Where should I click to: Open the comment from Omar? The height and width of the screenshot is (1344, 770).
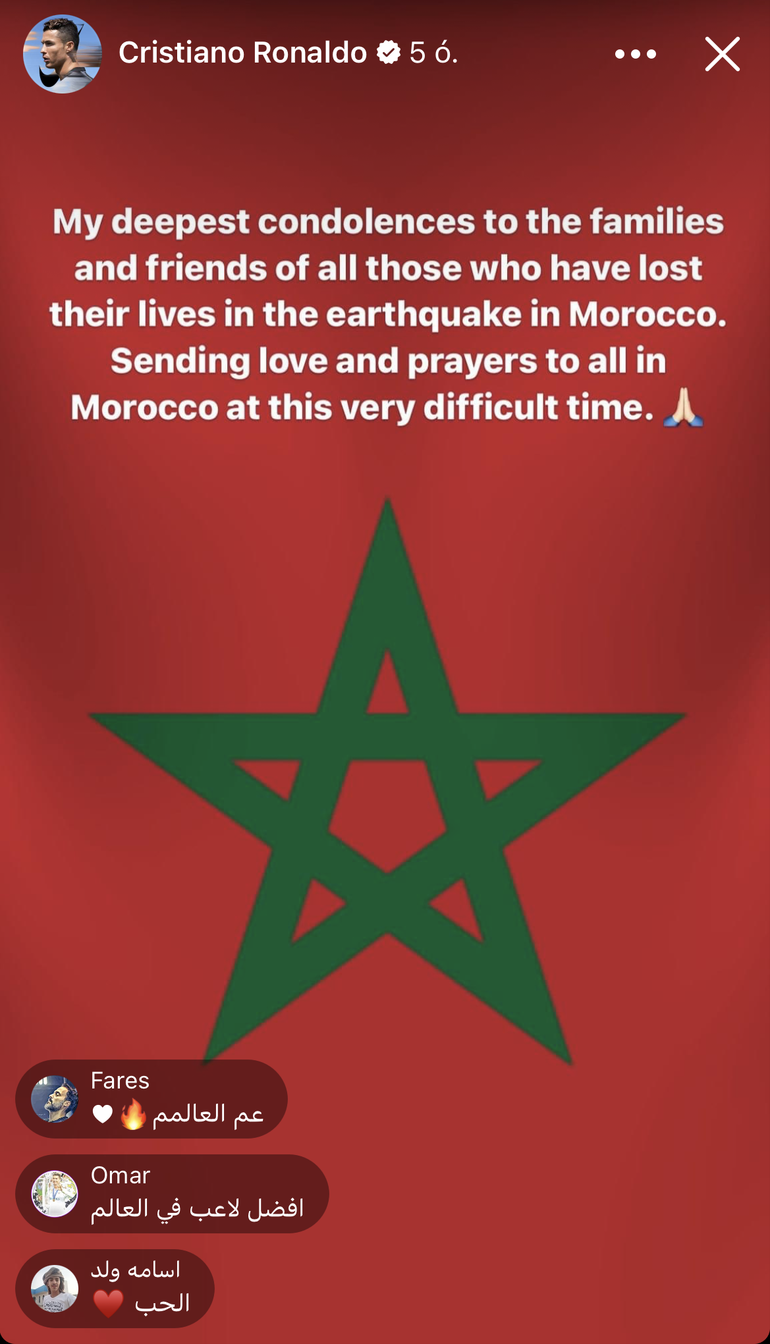[x=172, y=1193]
